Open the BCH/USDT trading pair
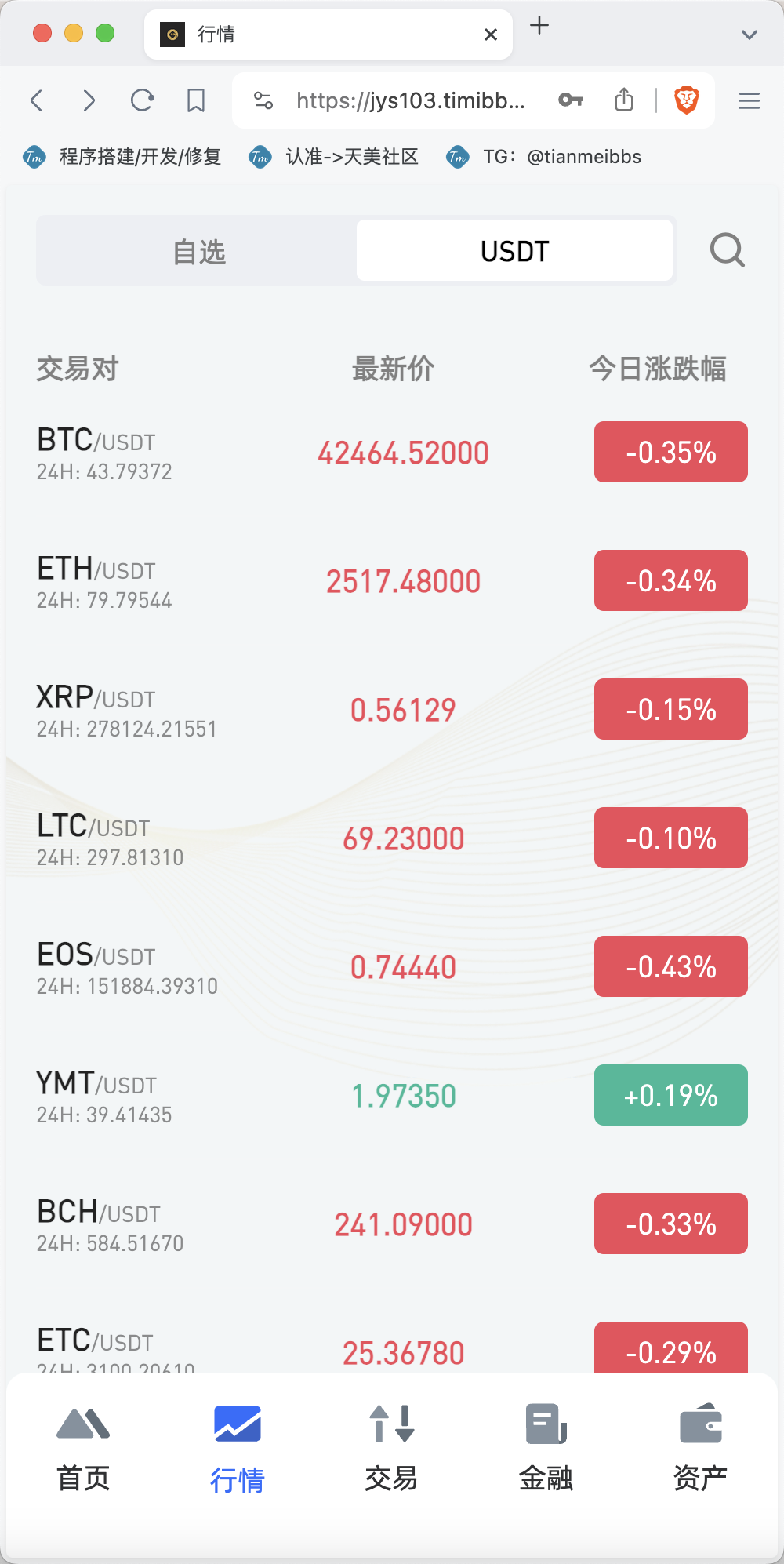 point(392,1224)
